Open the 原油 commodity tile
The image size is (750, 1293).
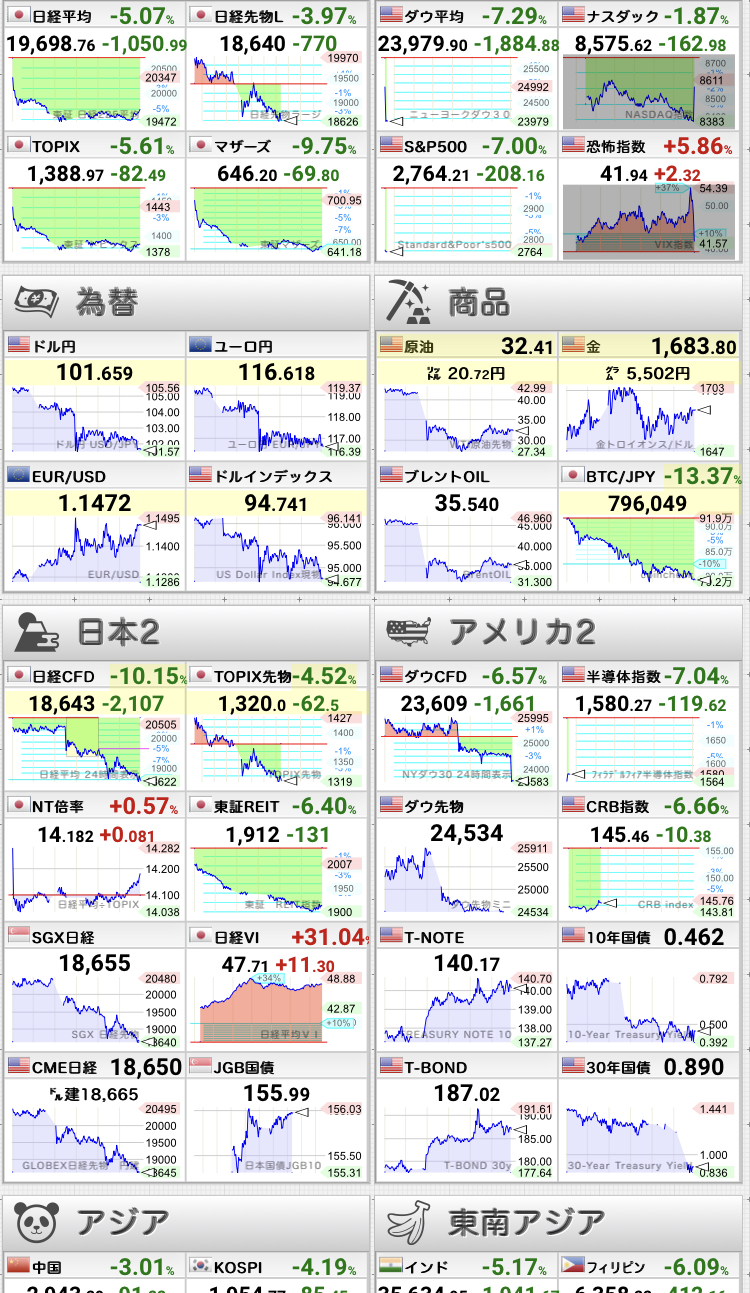(x=467, y=396)
